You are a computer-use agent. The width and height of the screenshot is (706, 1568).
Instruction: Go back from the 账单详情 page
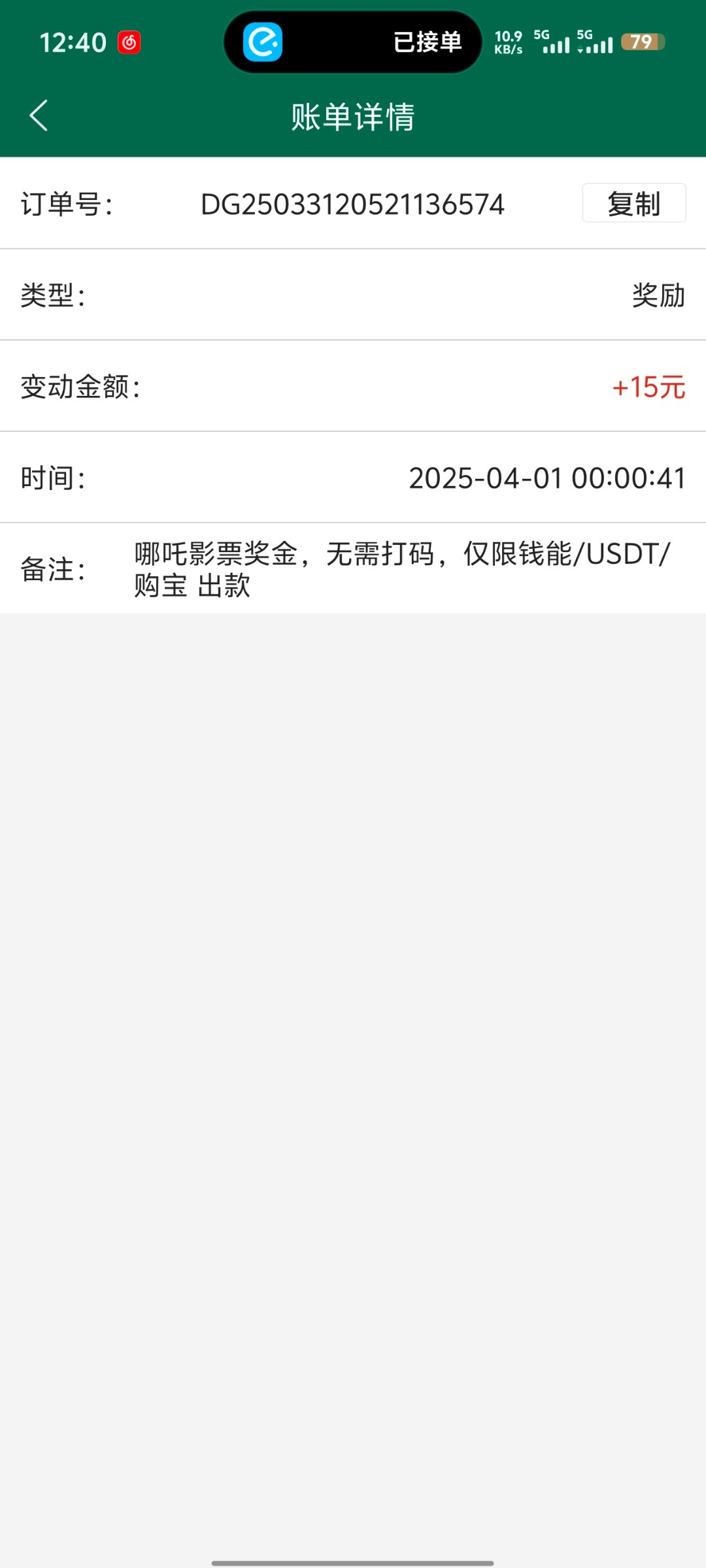(39, 116)
